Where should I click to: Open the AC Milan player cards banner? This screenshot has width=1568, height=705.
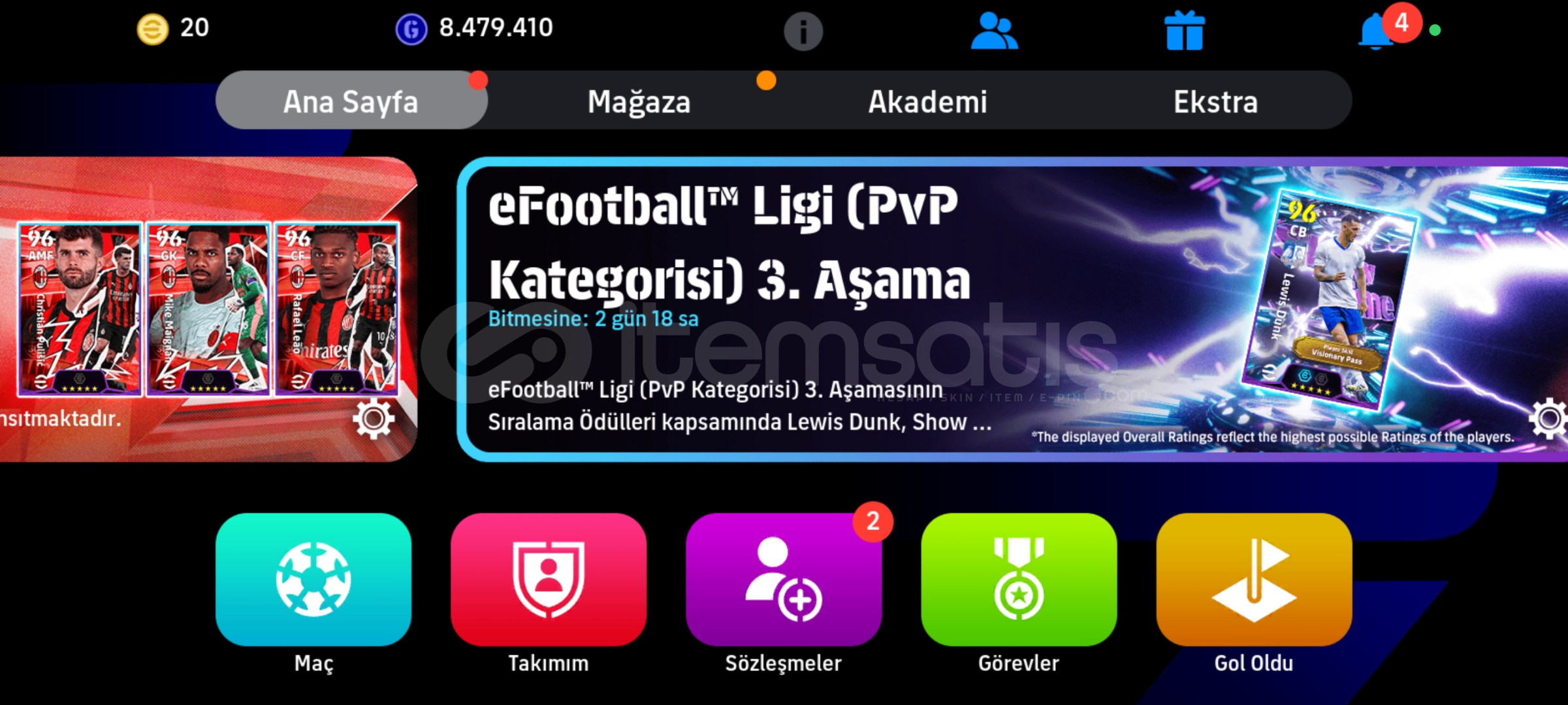[x=208, y=308]
